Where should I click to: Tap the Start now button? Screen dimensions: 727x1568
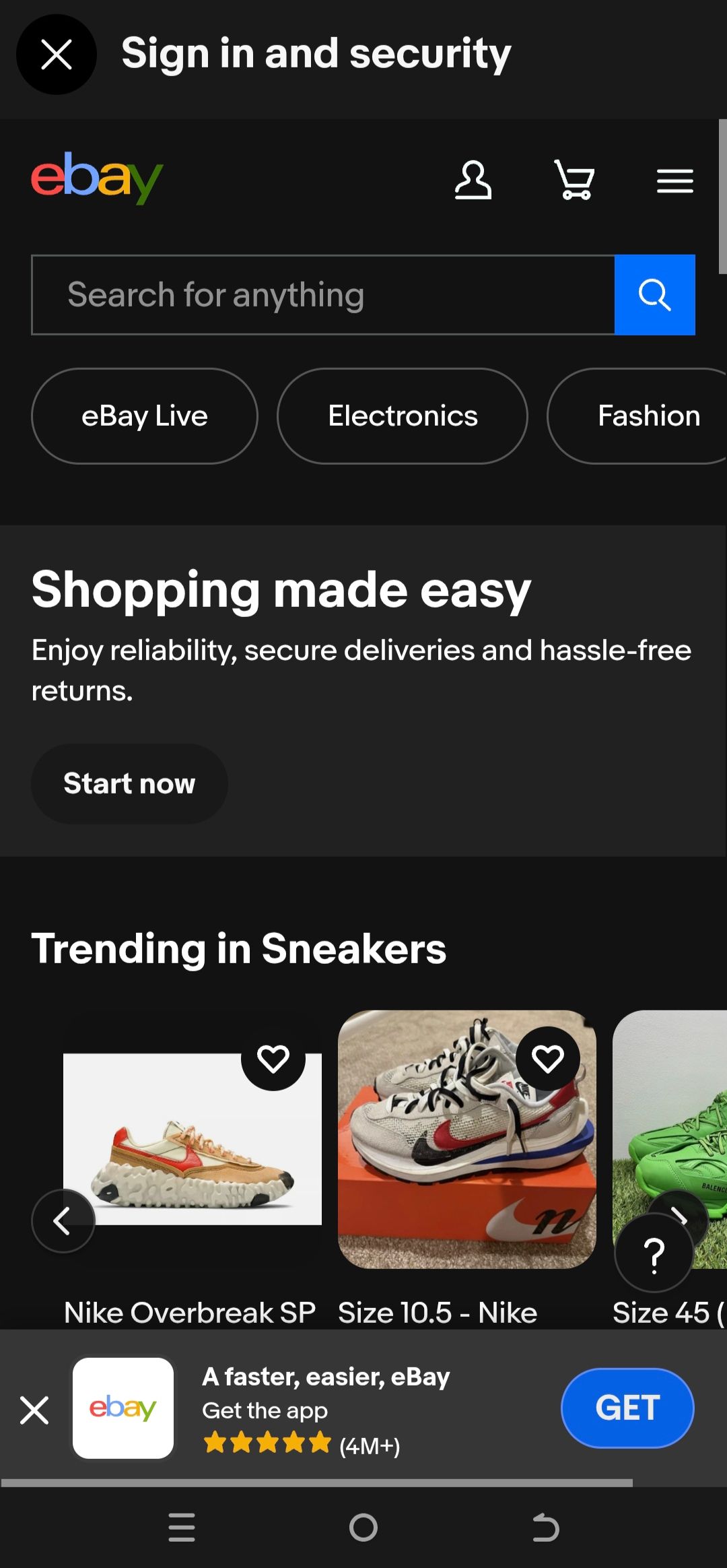[x=129, y=783]
